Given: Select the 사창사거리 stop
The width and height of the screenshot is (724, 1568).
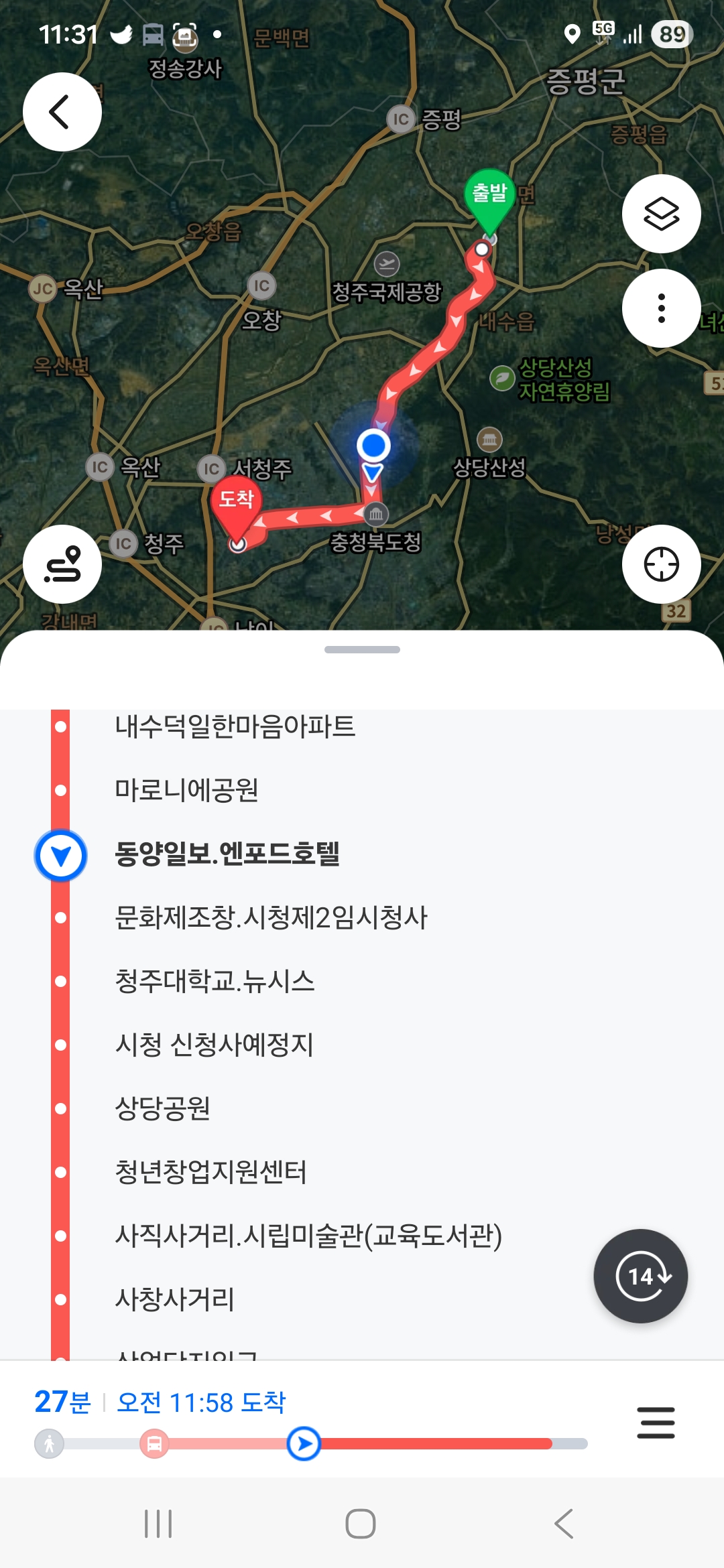Looking at the screenshot, I should [x=174, y=1299].
